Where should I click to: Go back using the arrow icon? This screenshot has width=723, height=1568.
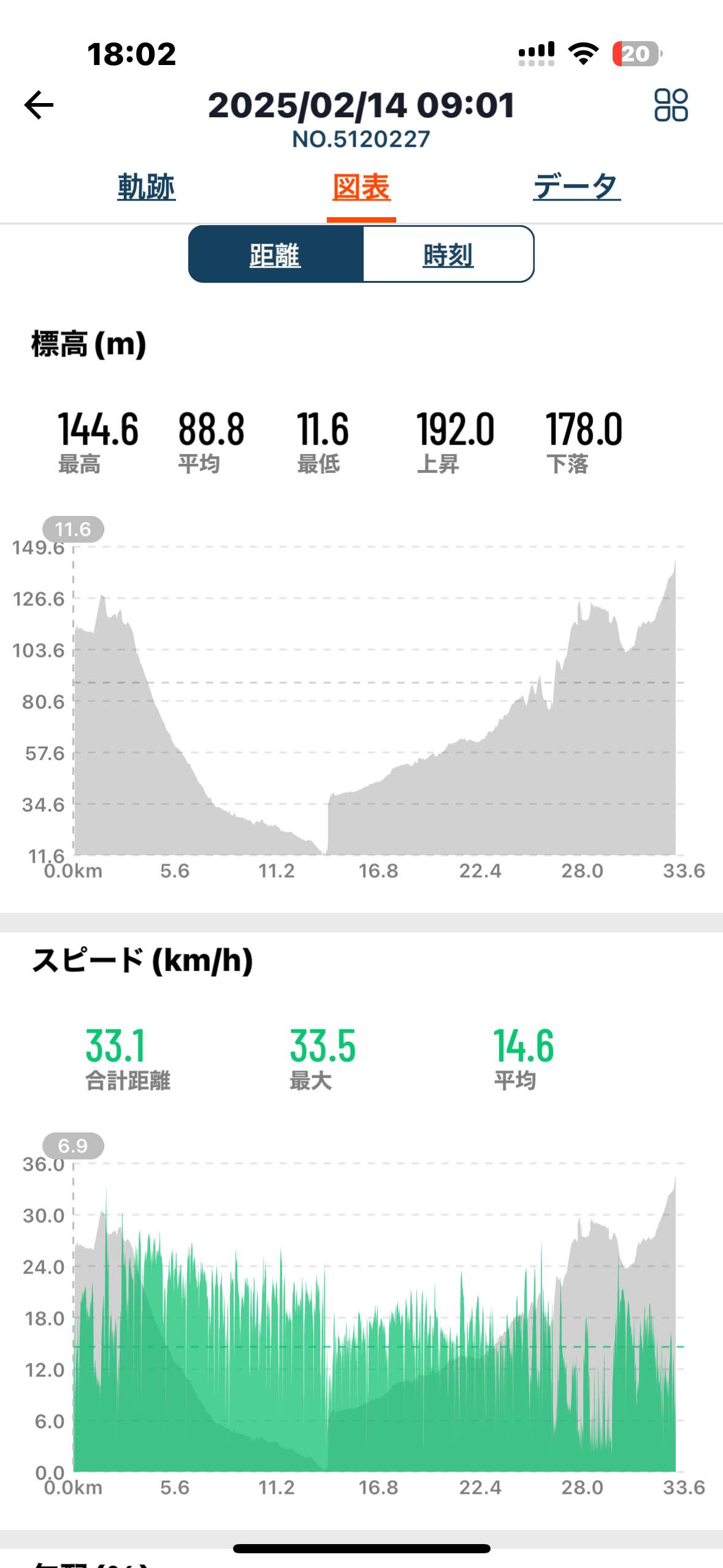(39, 106)
